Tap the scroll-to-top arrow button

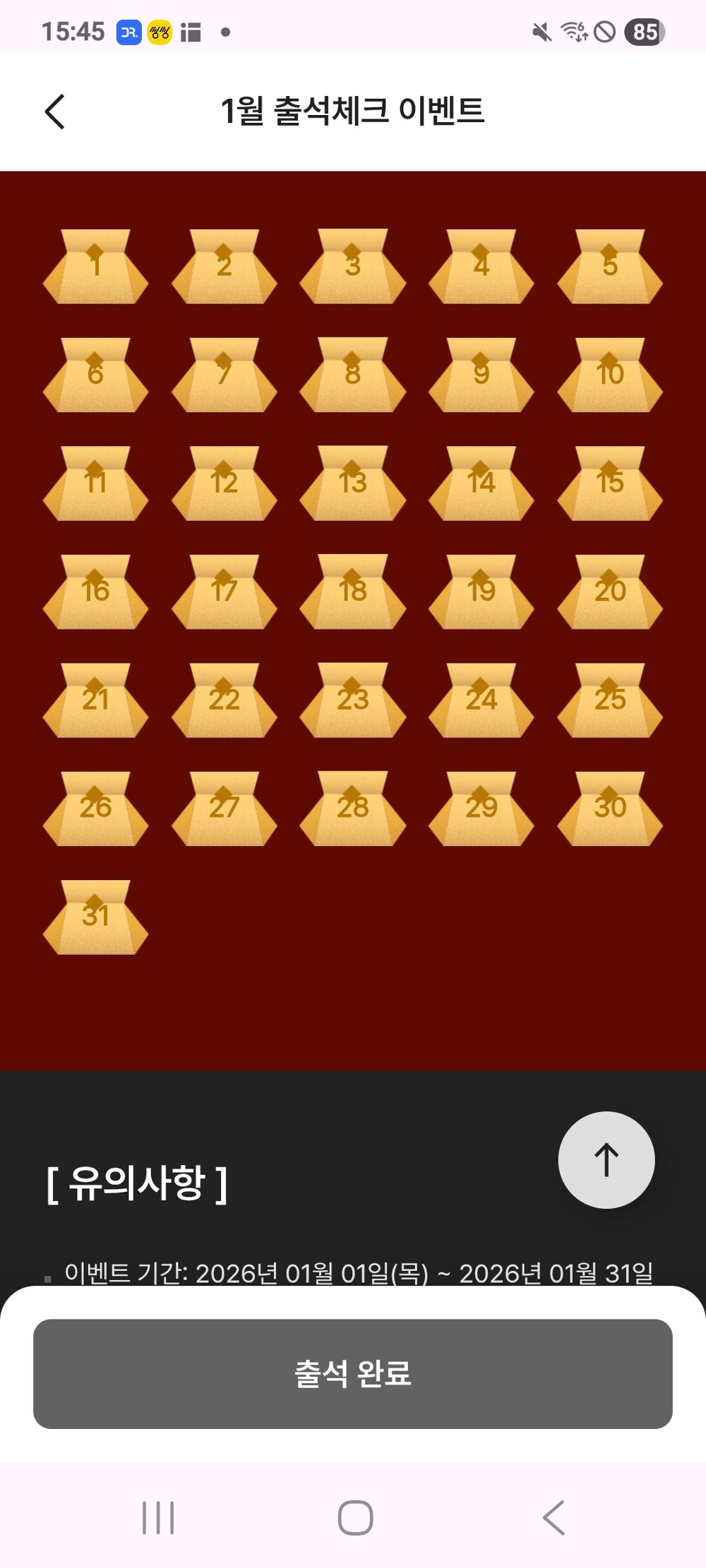606,1159
